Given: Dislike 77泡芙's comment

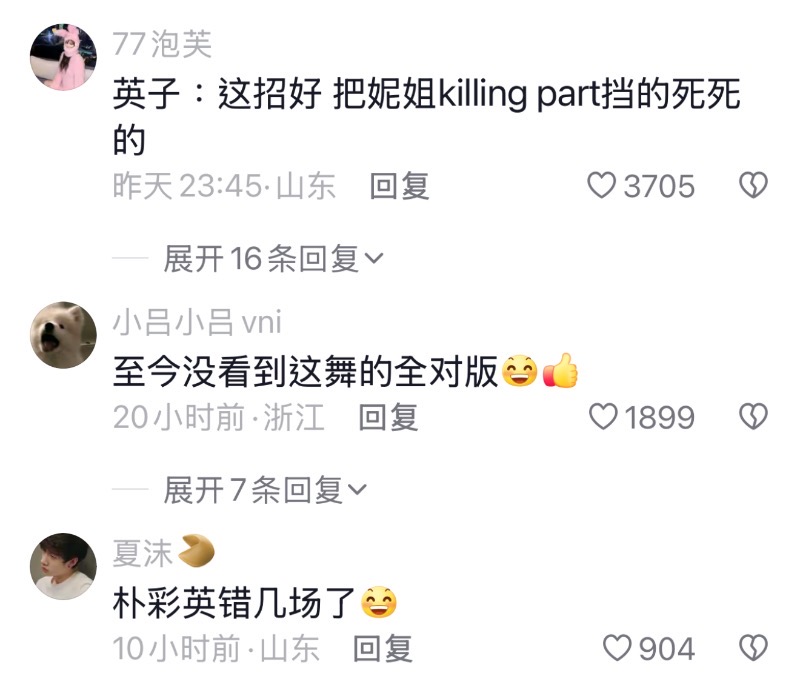Looking at the screenshot, I should (753, 186).
